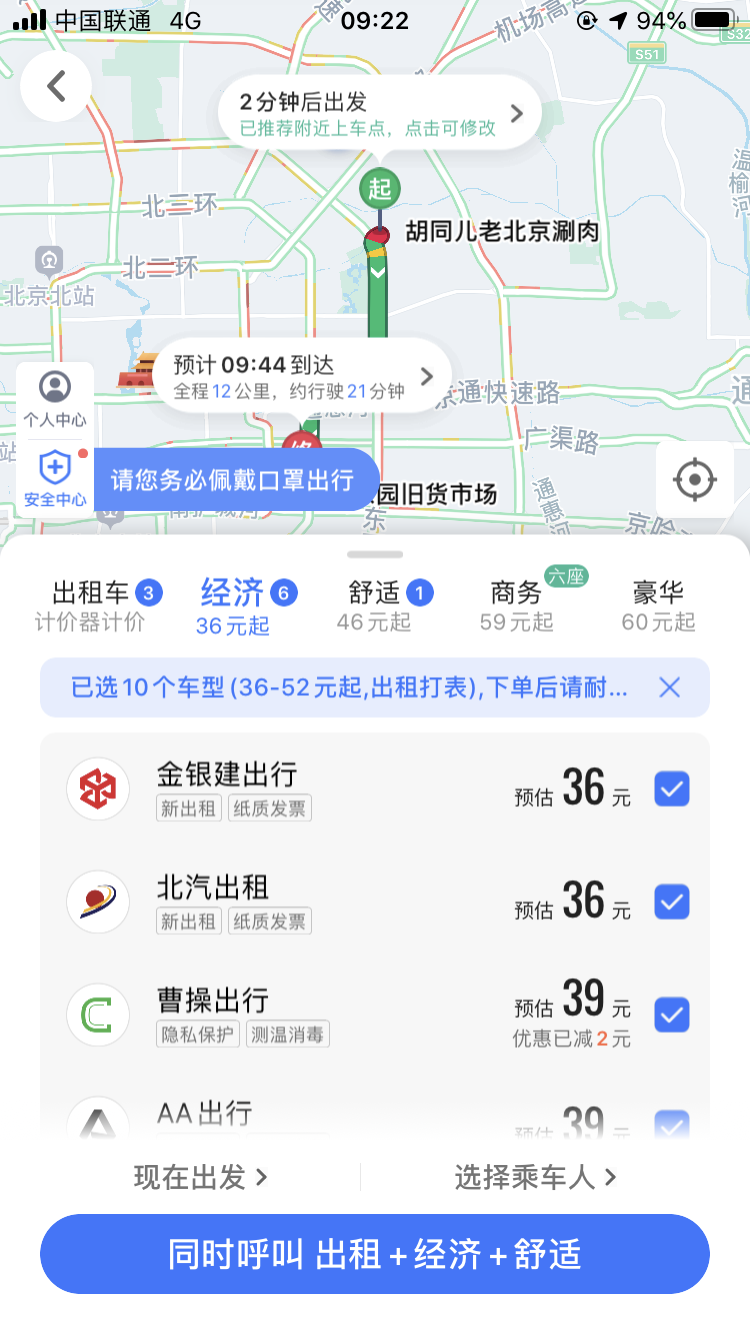This screenshot has width=750, height=1334.
Task: Dismiss the selected car types notice
Action: [x=669, y=687]
